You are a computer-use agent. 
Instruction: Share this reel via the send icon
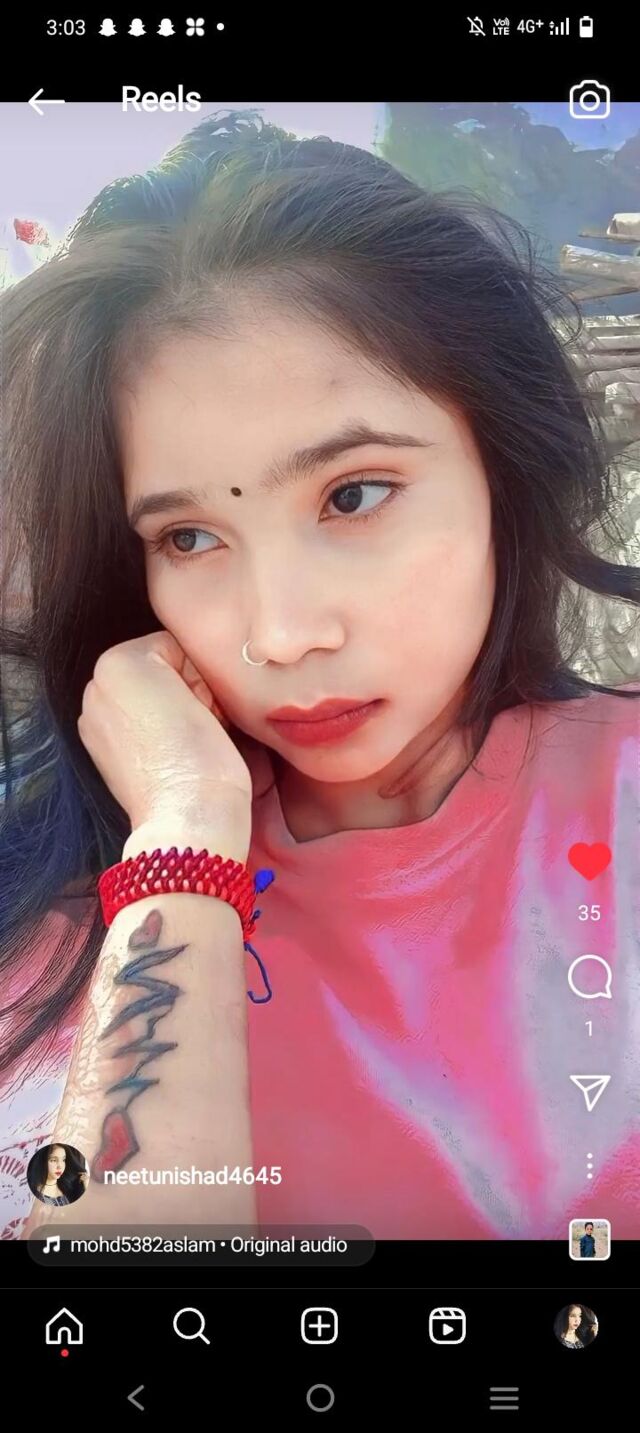[x=589, y=1092]
